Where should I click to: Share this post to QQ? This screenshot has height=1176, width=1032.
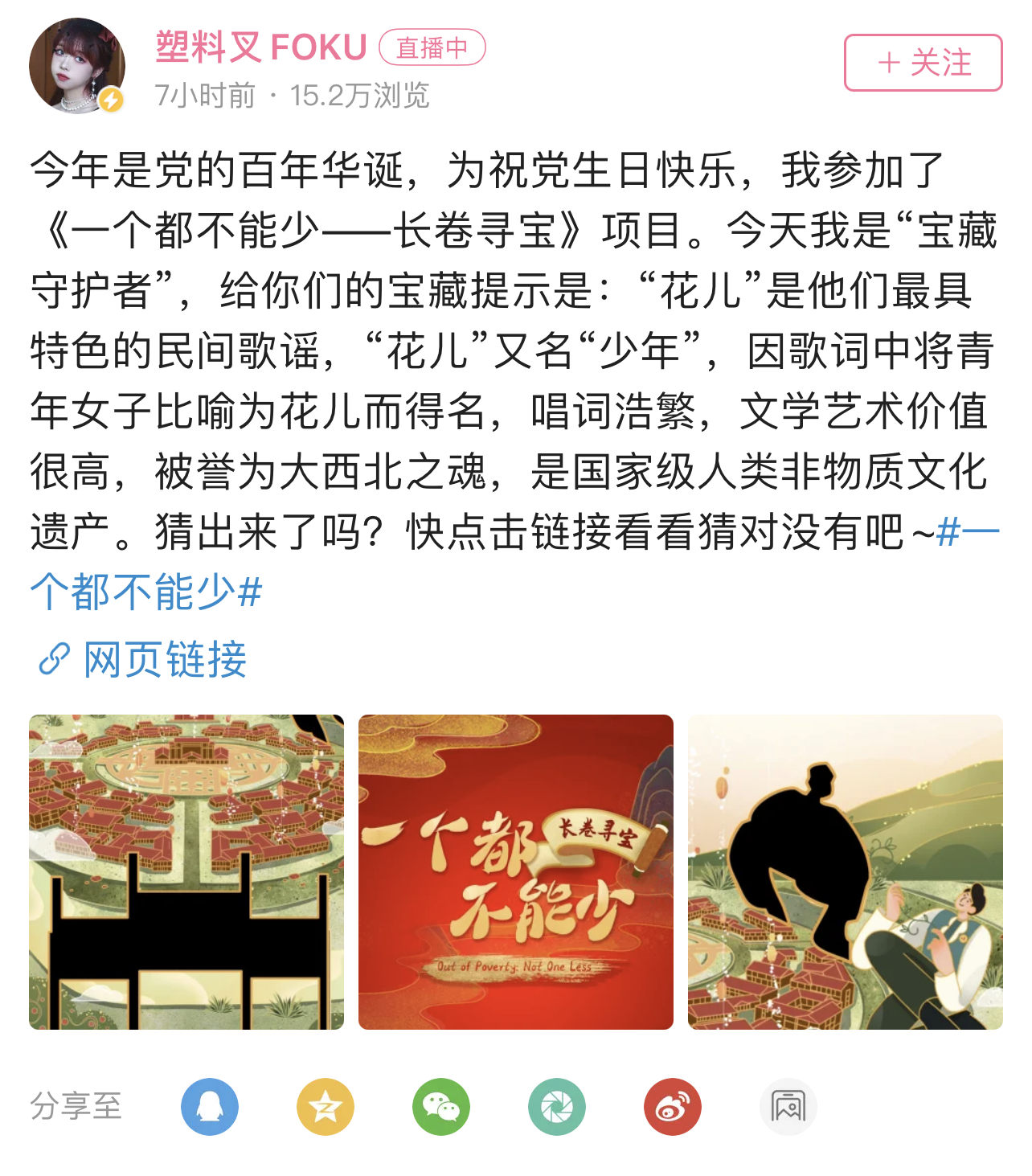point(210,1107)
